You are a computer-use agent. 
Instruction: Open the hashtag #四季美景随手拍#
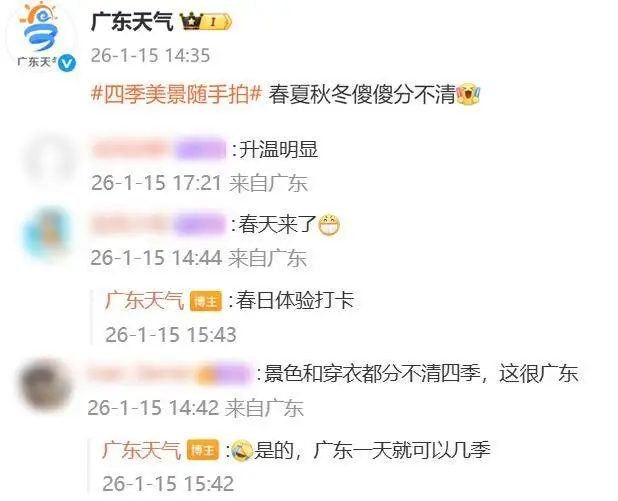click(176, 94)
